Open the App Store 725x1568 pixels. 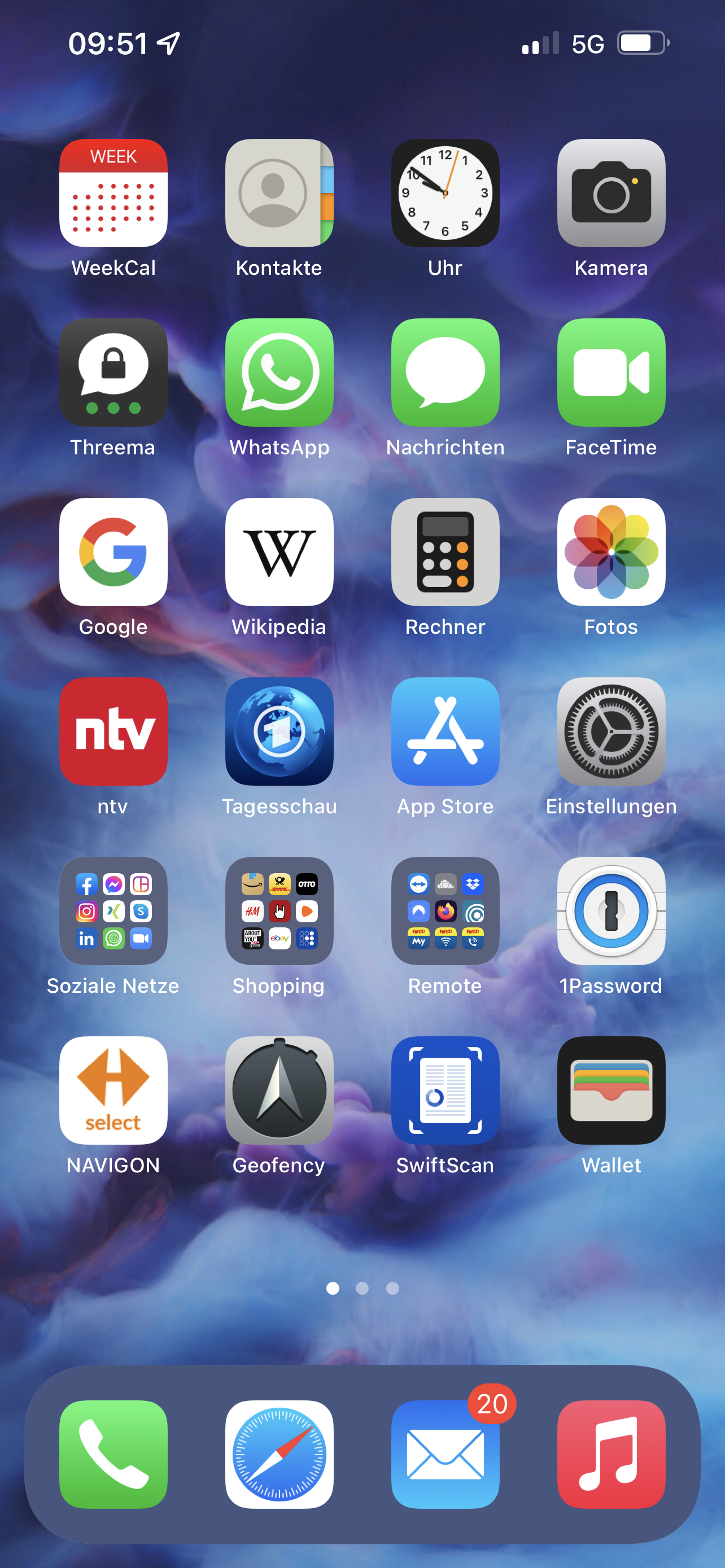coord(445,732)
